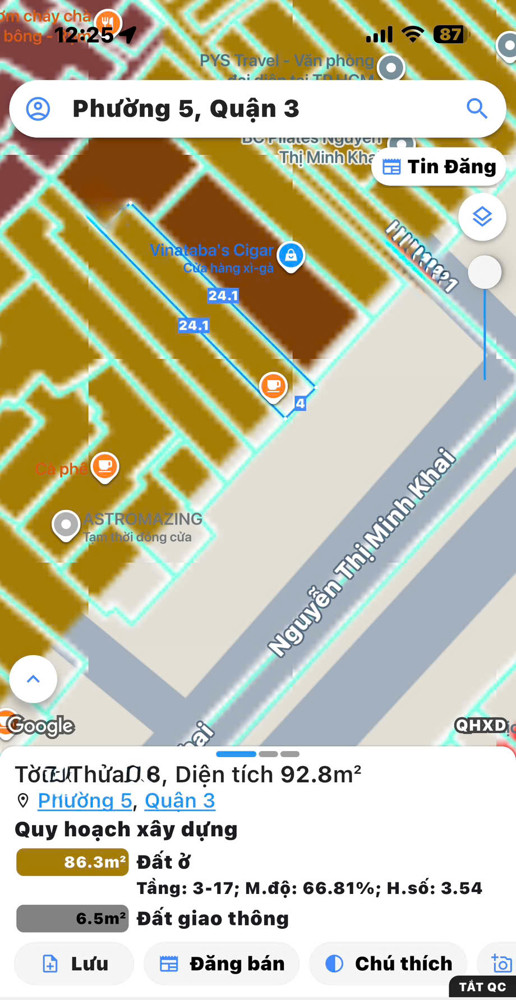Open the Phường 5, Quận 3 search field

[258, 108]
